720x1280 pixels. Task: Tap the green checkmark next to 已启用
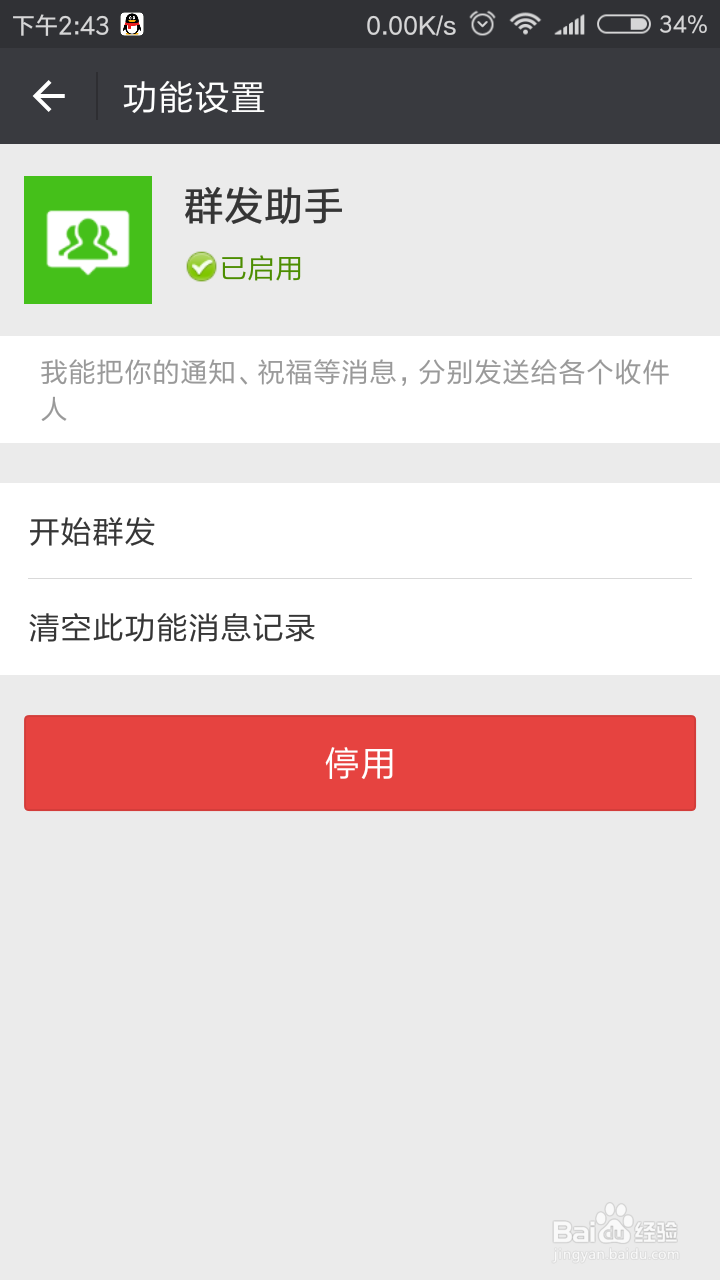tap(199, 266)
